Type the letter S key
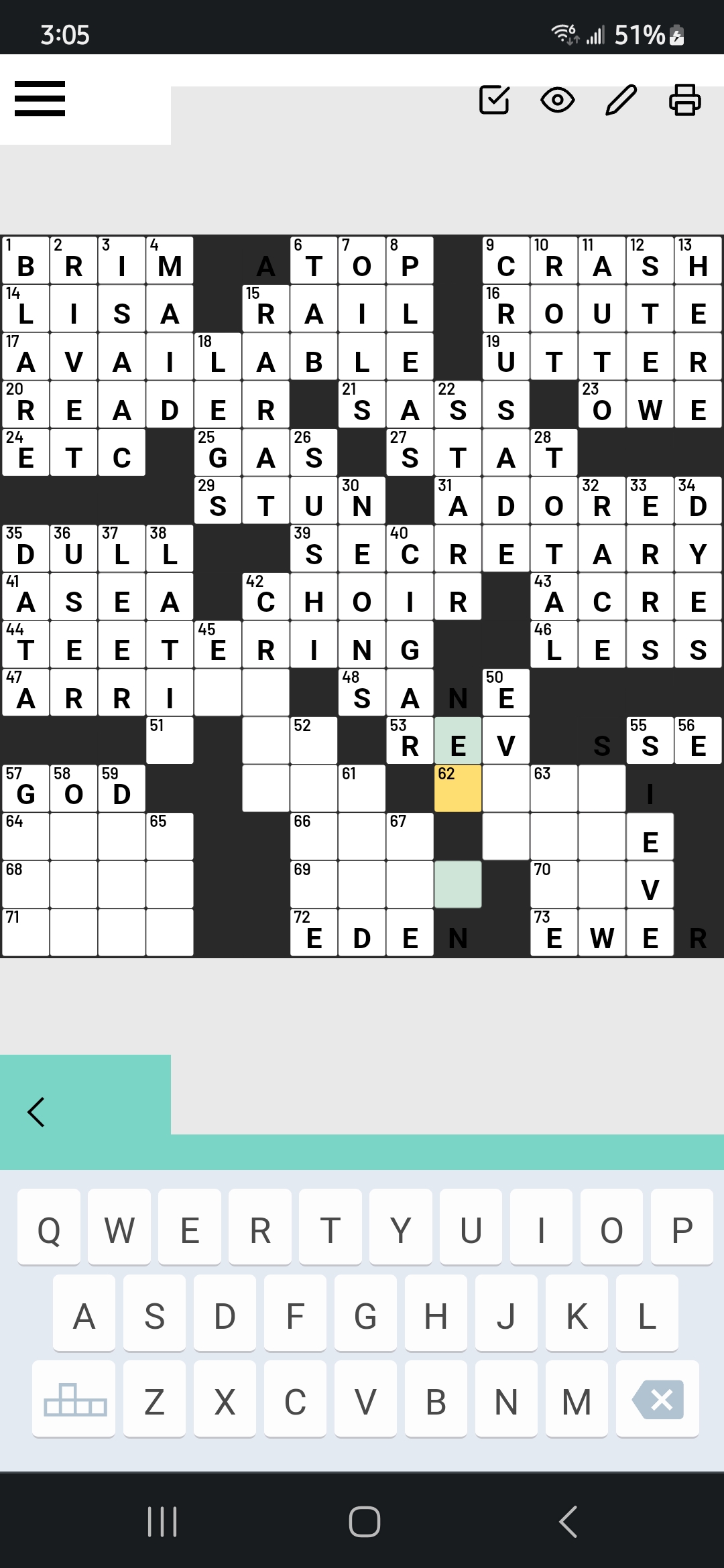724x1568 pixels. point(154,1316)
